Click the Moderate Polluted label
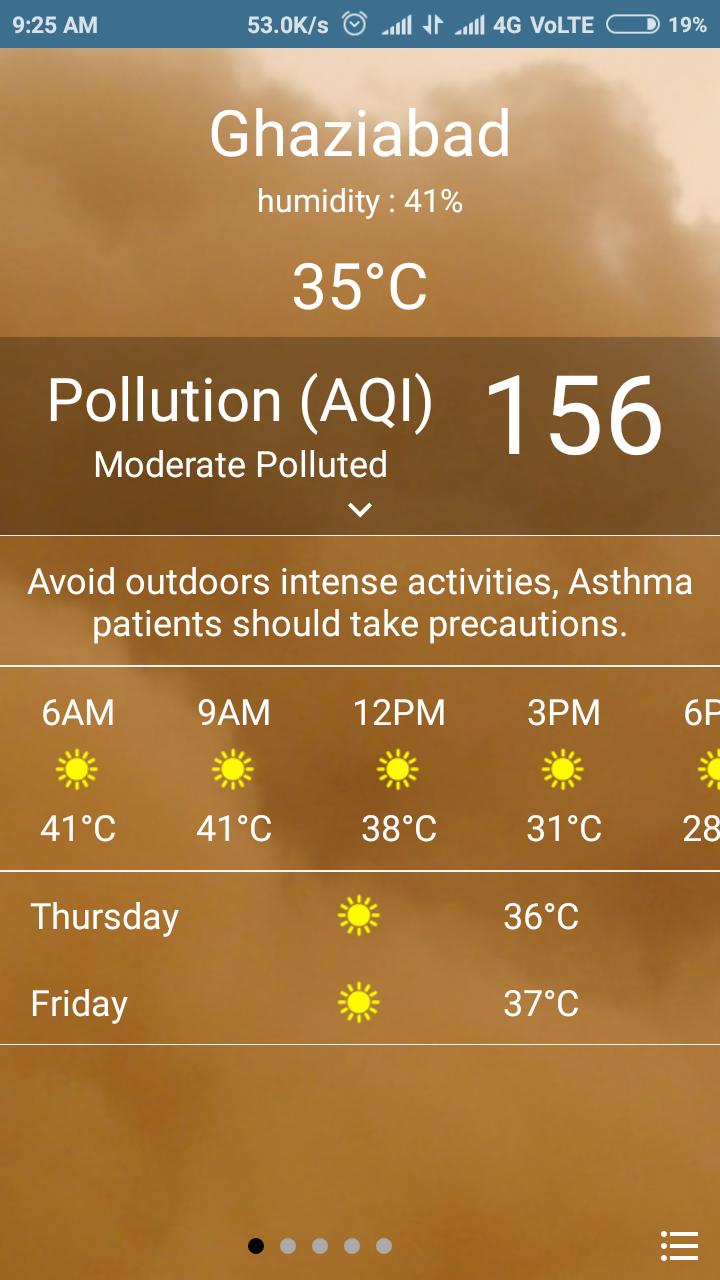 pos(242,464)
